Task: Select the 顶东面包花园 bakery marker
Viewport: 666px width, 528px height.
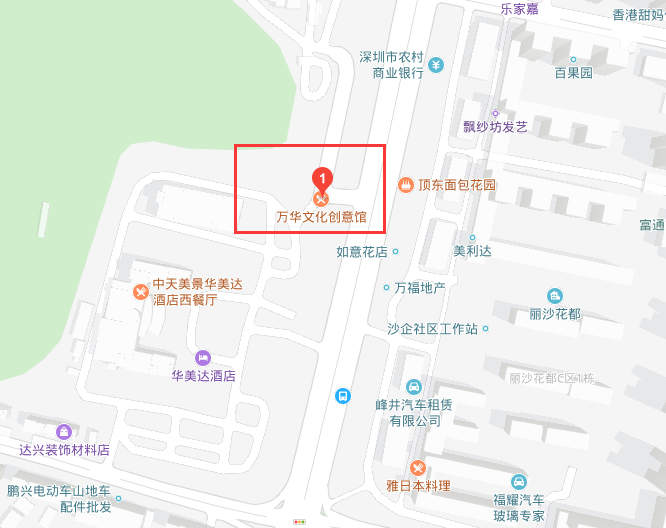Action: point(406,186)
